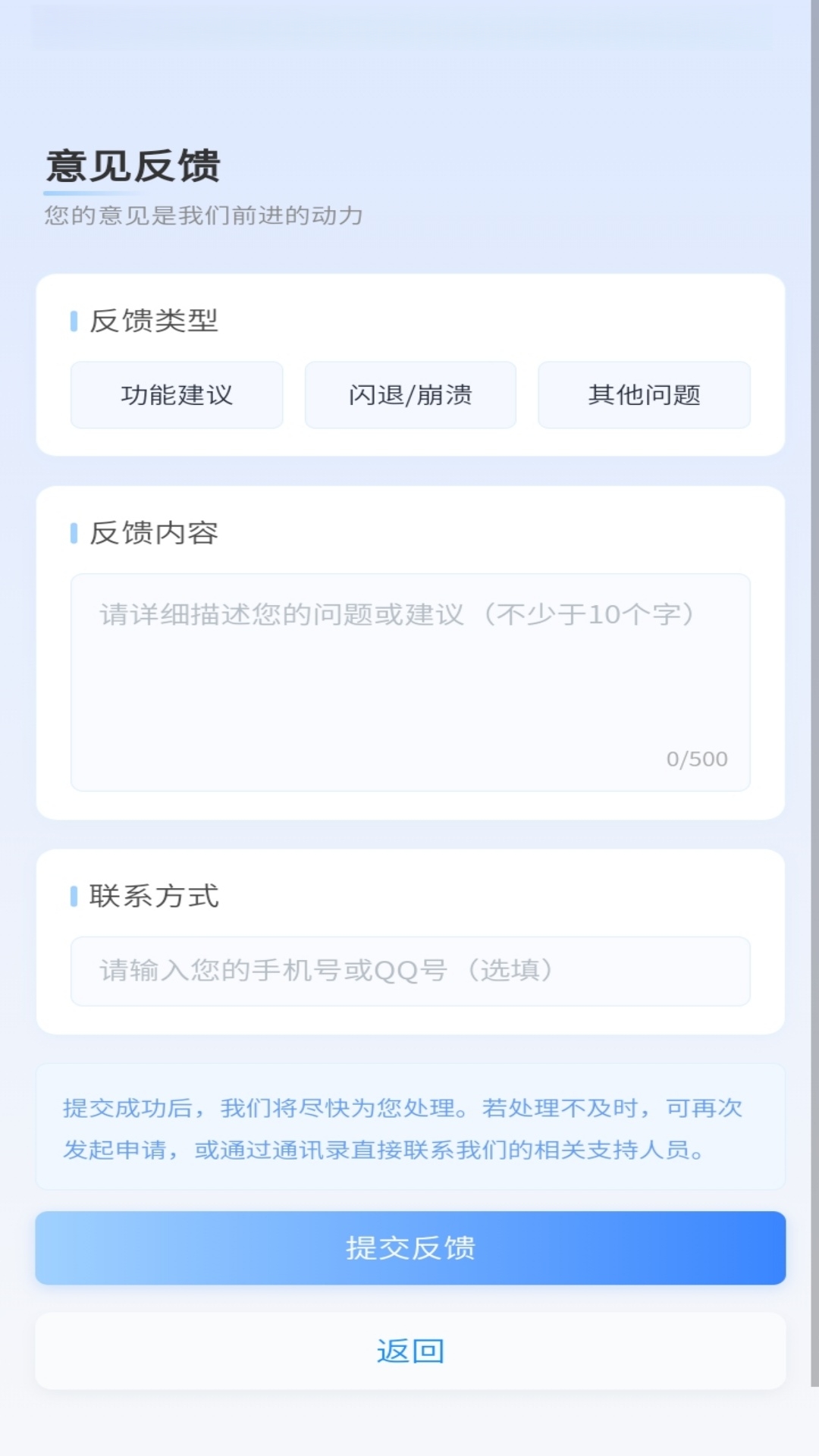Choose 闪退/崩溃 as the feedback type

(410, 395)
